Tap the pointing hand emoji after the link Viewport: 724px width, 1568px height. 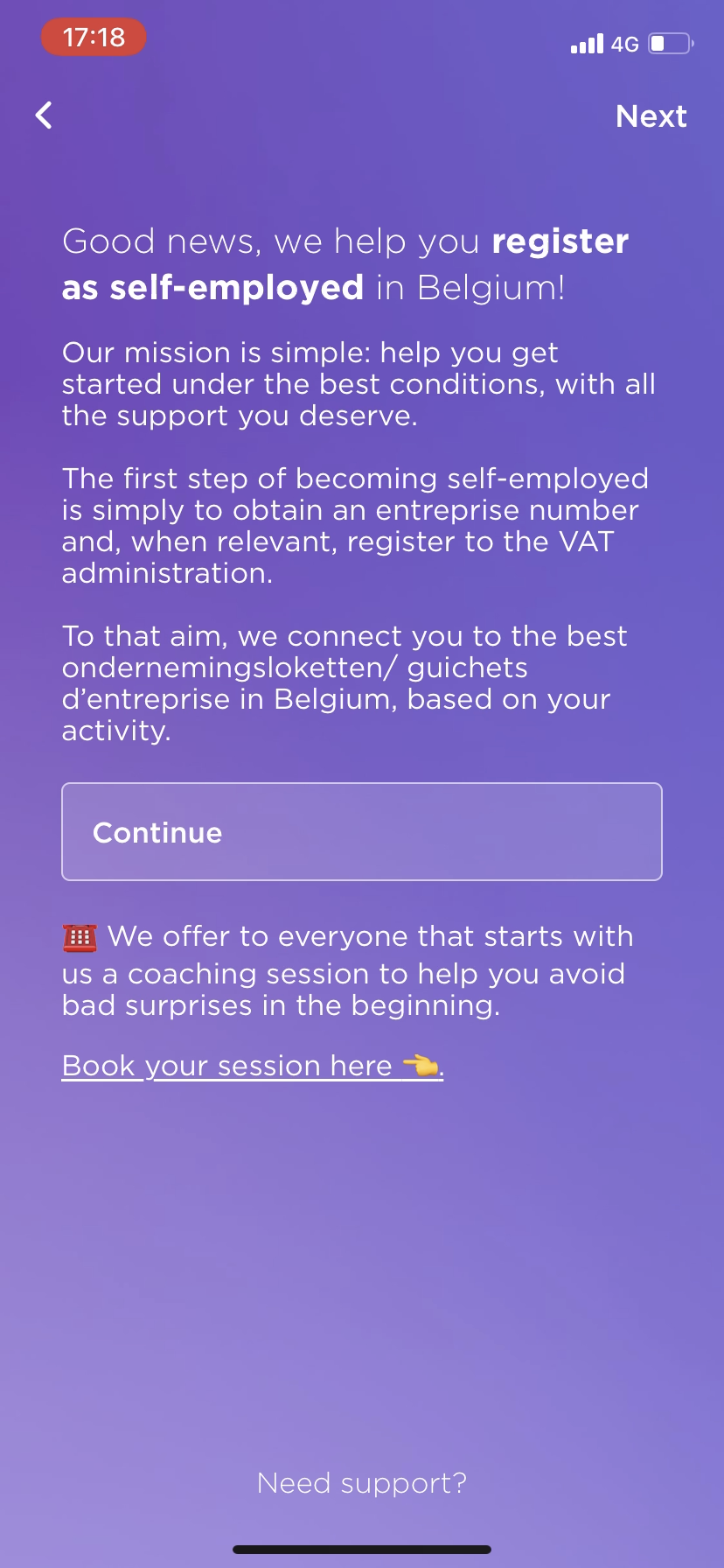click(421, 1065)
